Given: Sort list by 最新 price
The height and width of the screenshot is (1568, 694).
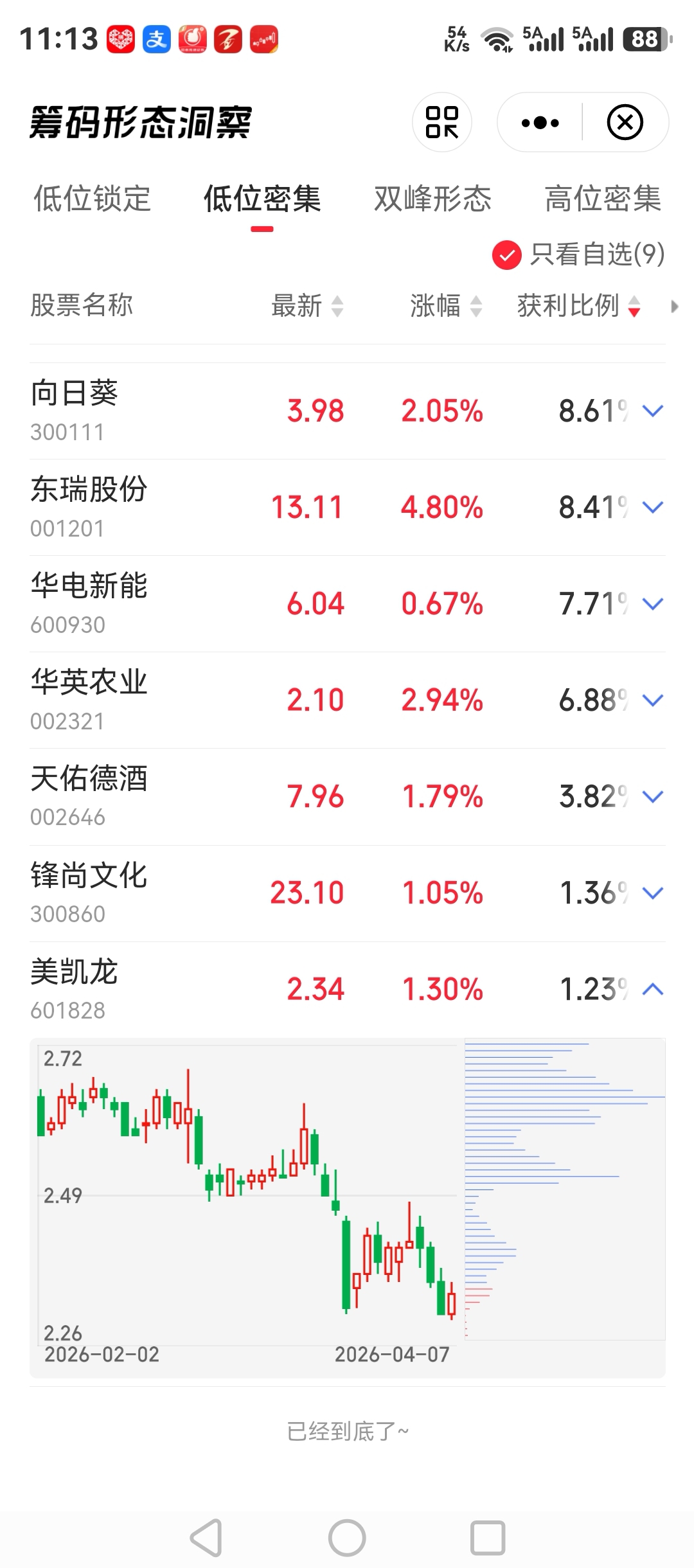Looking at the screenshot, I should [x=307, y=306].
